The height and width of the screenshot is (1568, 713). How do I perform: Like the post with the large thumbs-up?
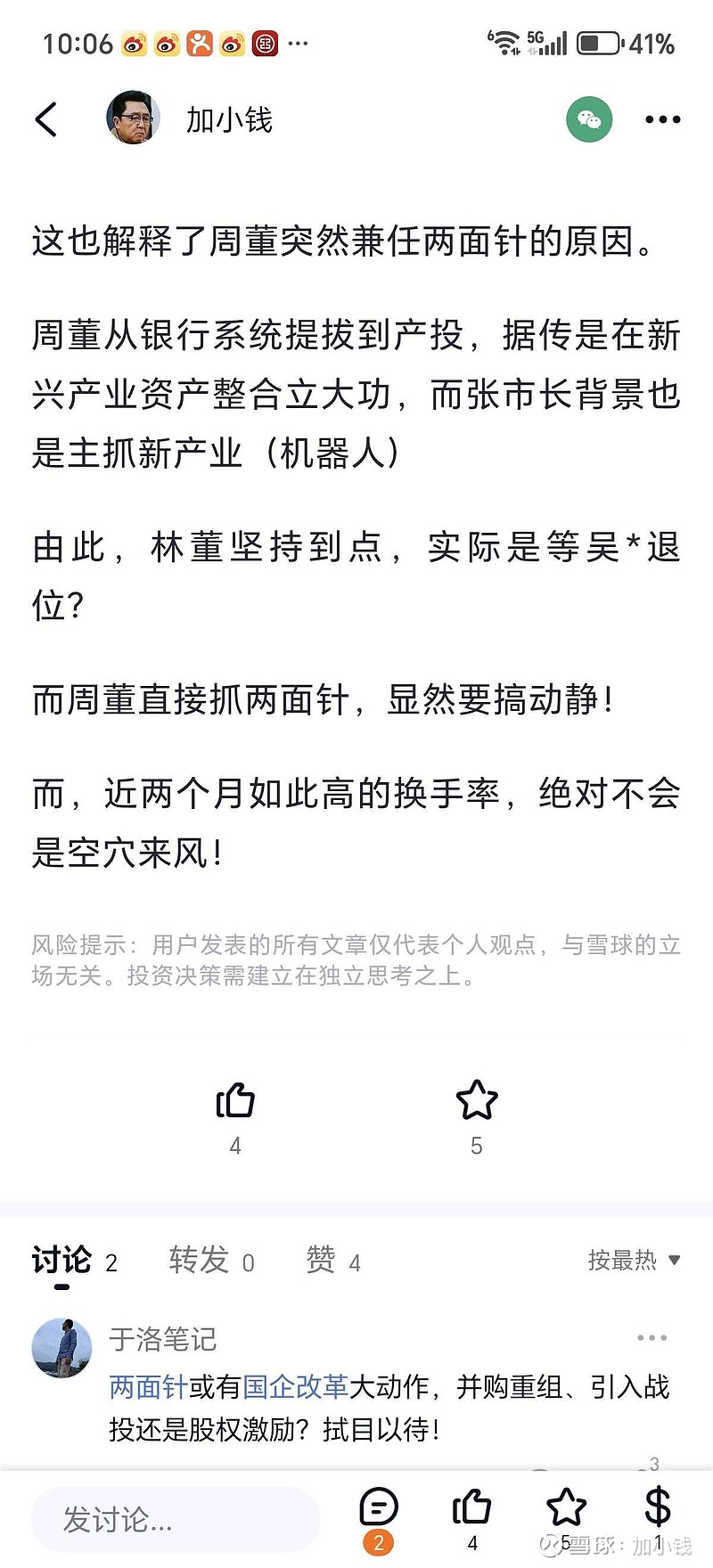pos(235,1100)
